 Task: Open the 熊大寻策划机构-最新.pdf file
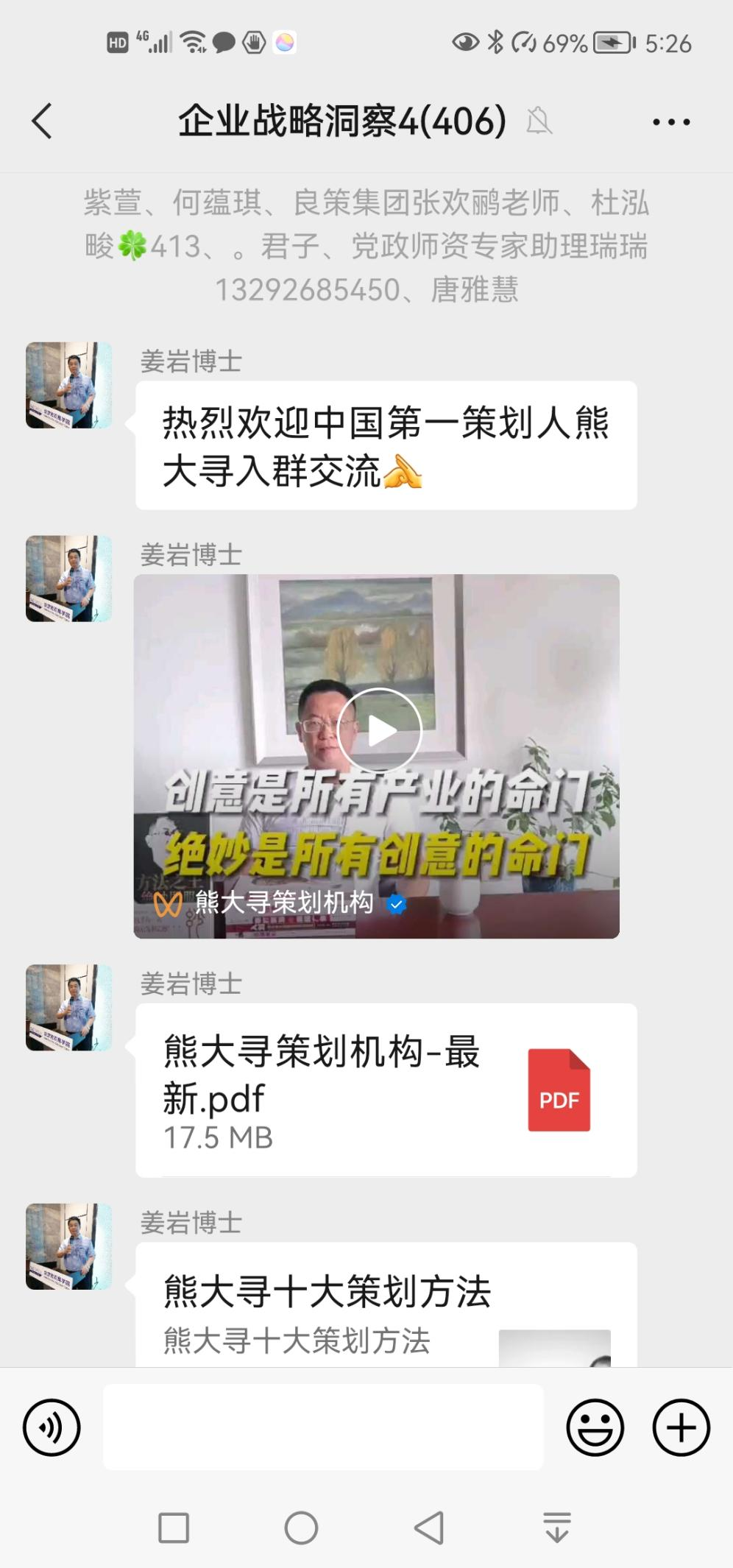[x=386, y=1090]
